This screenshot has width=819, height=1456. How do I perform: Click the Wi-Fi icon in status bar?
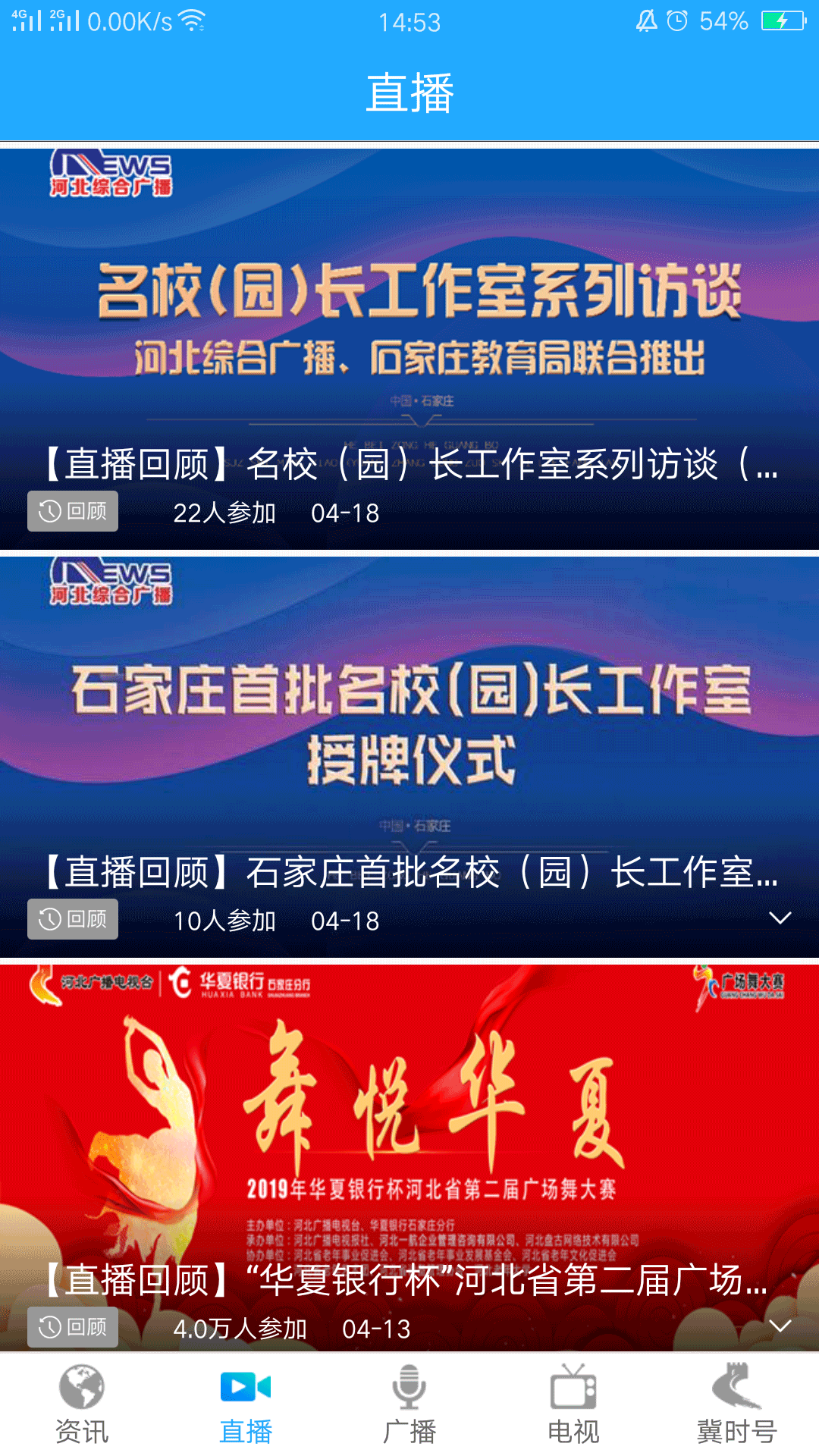pyautogui.click(x=191, y=20)
